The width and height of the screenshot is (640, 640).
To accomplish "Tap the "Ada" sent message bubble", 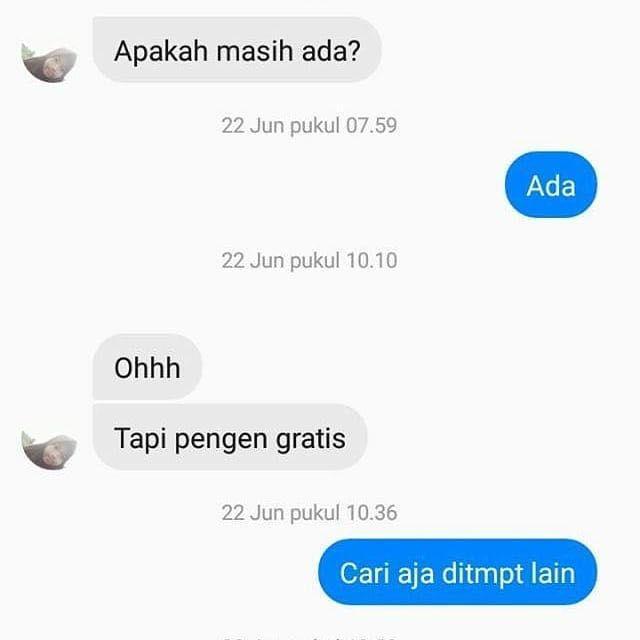I will coord(550,185).
